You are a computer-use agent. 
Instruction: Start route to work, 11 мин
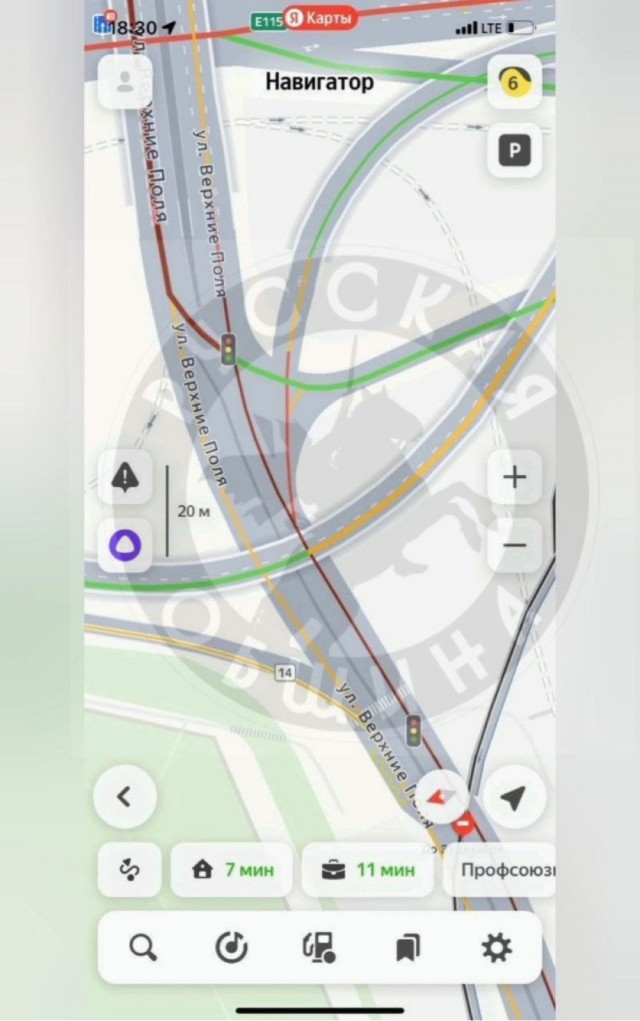tap(368, 869)
